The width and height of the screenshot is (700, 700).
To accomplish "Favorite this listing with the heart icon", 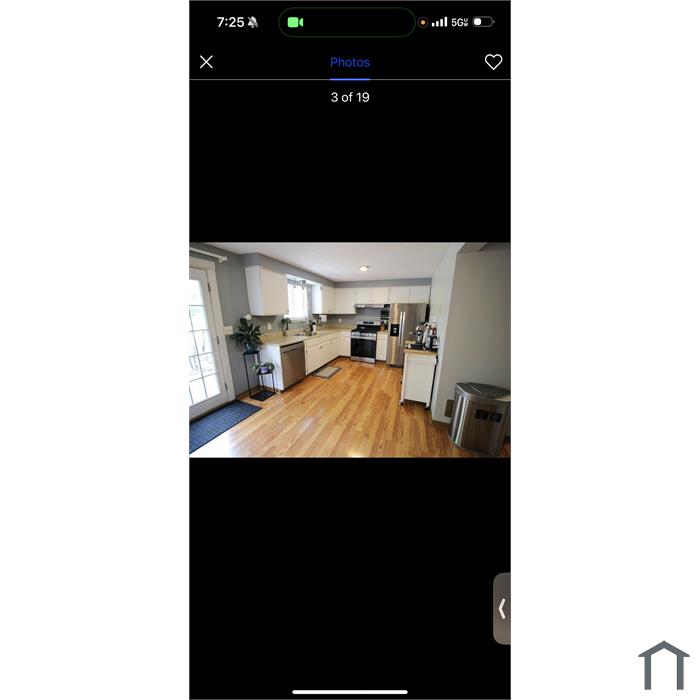I will pos(493,62).
